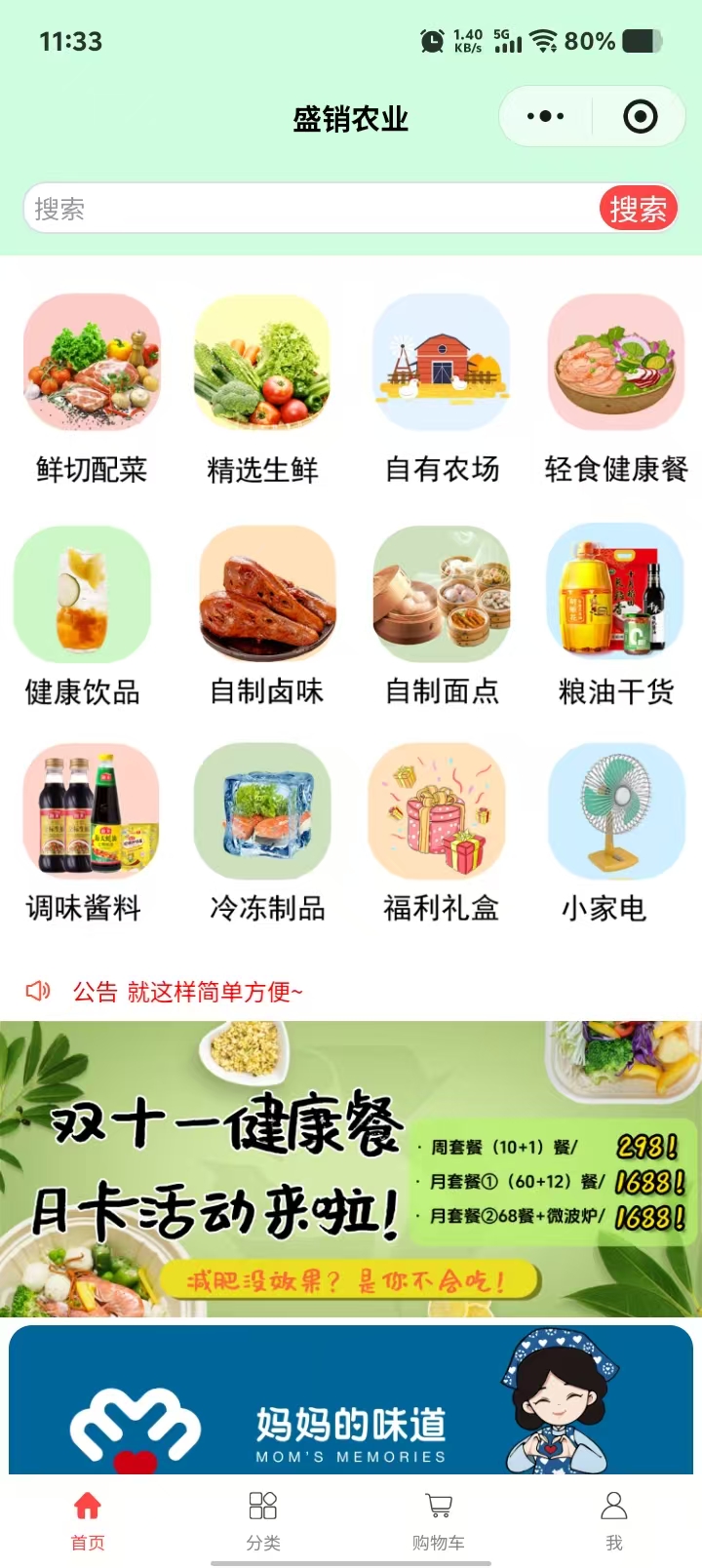This screenshot has height=1568, width=702.
Task: Open the mini program more-options menu
Action: click(545, 117)
